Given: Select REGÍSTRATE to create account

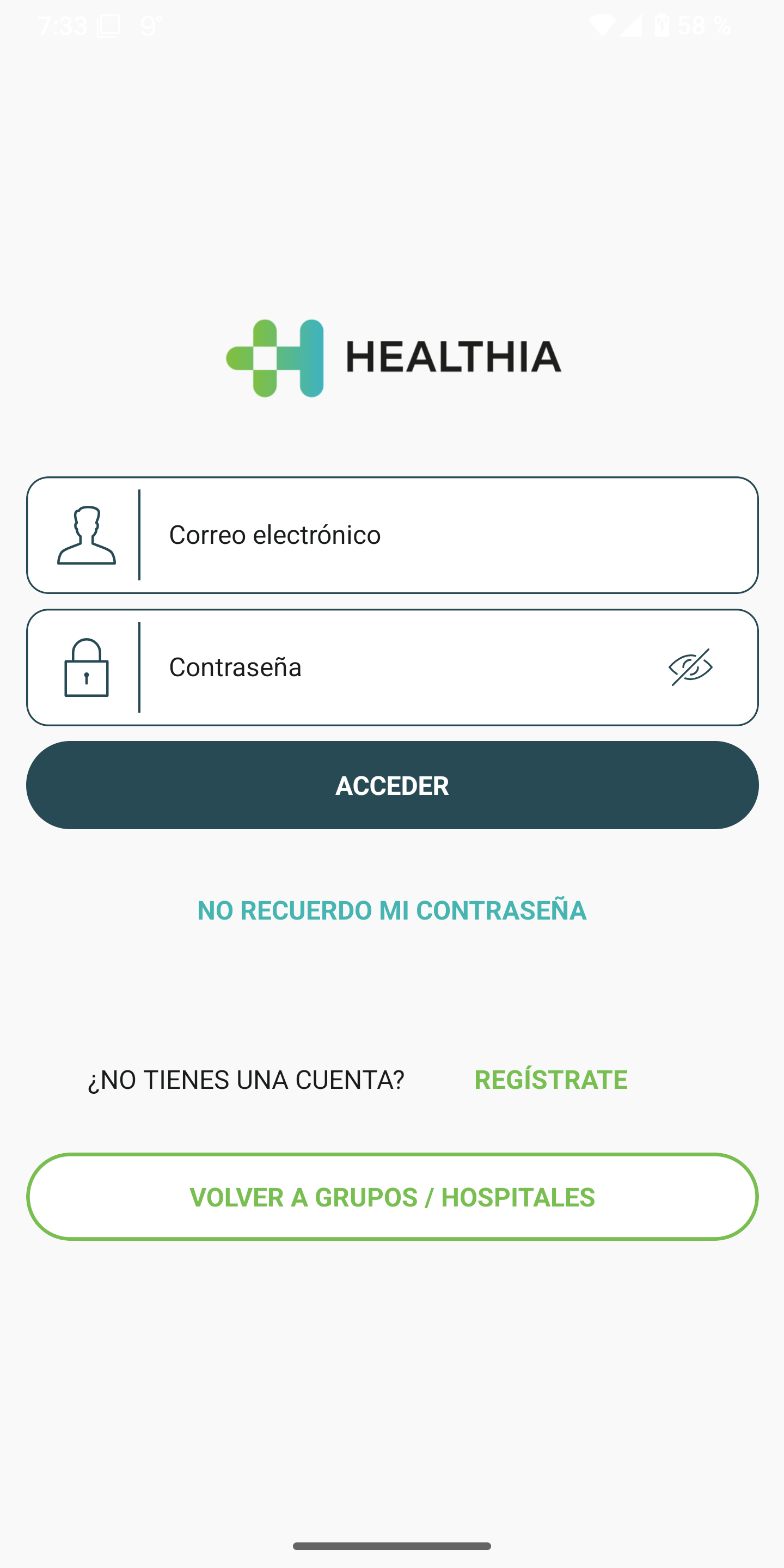Looking at the screenshot, I should tap(550, 1080).
